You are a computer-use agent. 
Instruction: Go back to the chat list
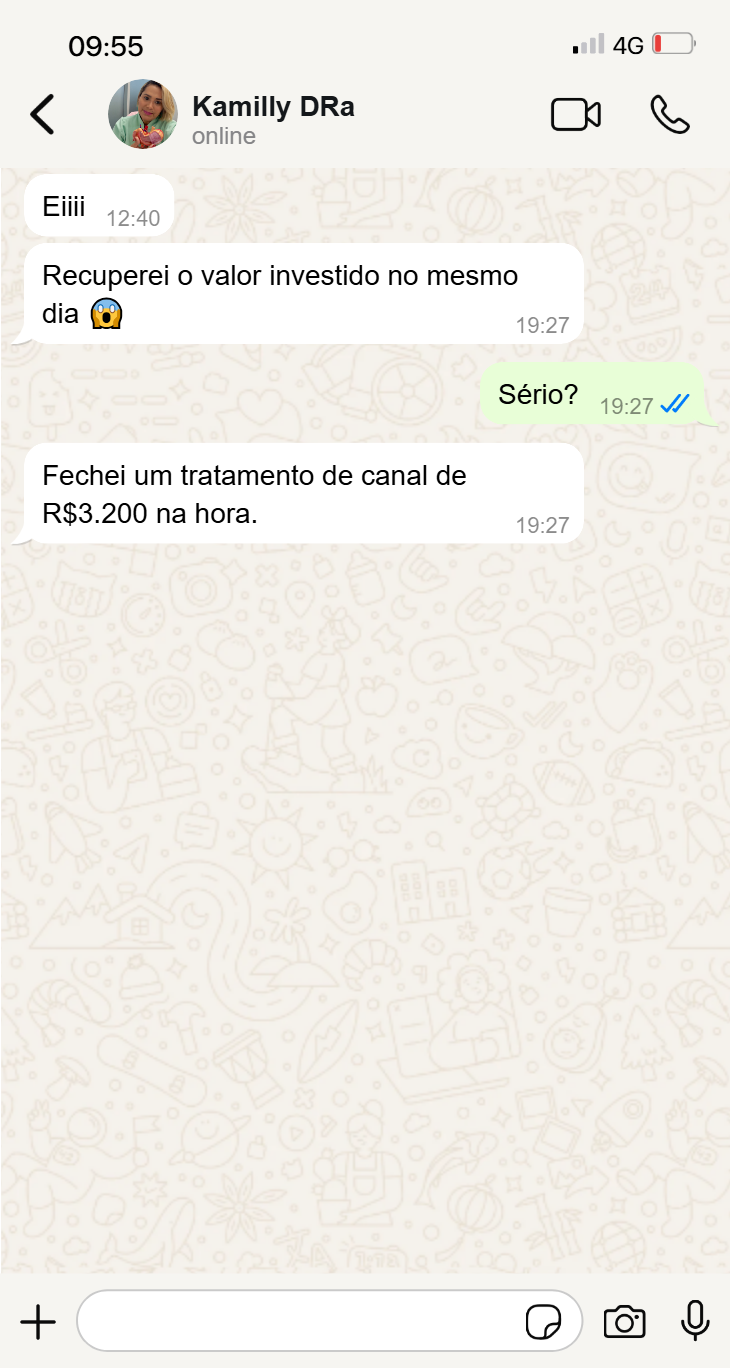point(42,114)
